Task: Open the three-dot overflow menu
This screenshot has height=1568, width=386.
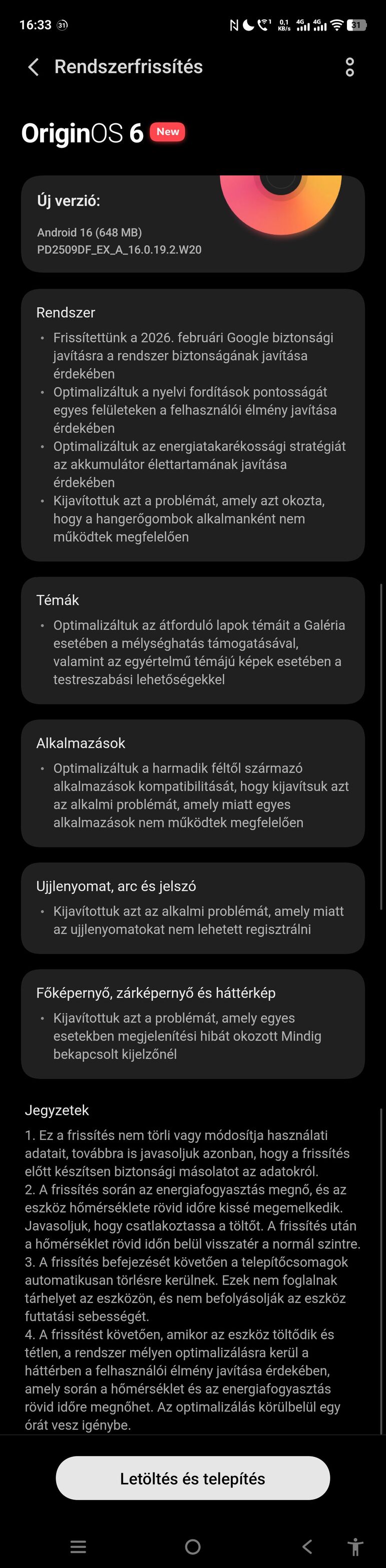Action: pyautogui.click(x=349, y=67)
